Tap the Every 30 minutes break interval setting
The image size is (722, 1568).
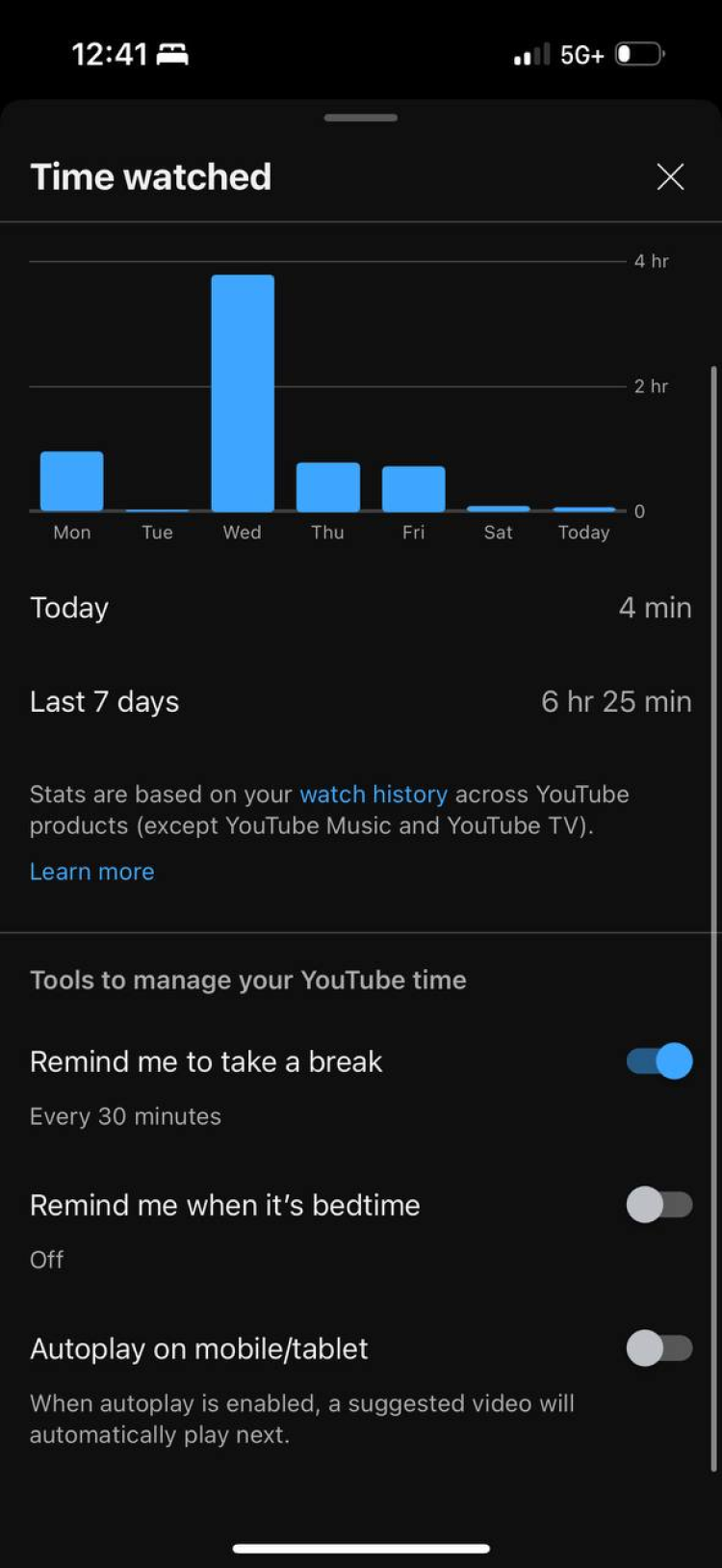pyautogui.click(x=125, y=1115)
